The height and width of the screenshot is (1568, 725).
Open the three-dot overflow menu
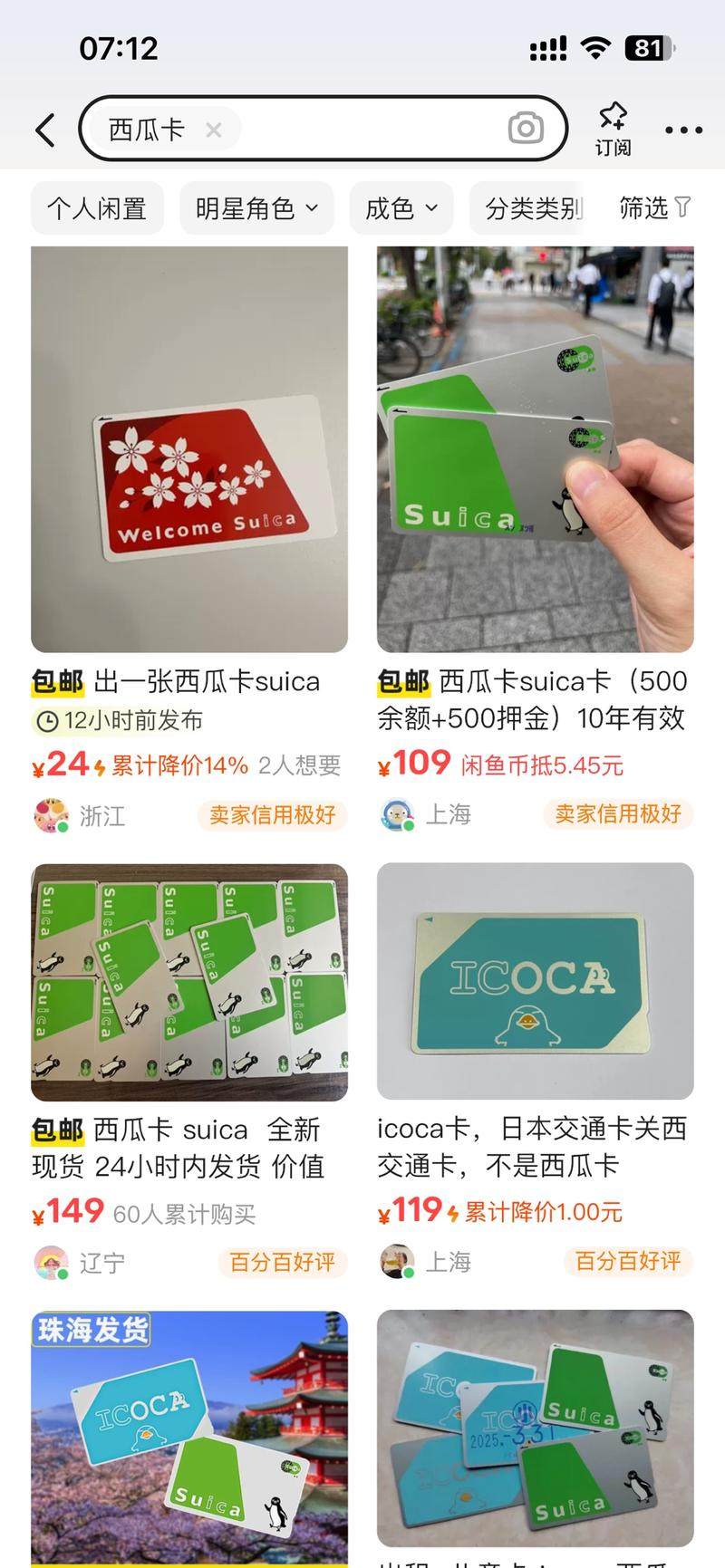point(683,130)
